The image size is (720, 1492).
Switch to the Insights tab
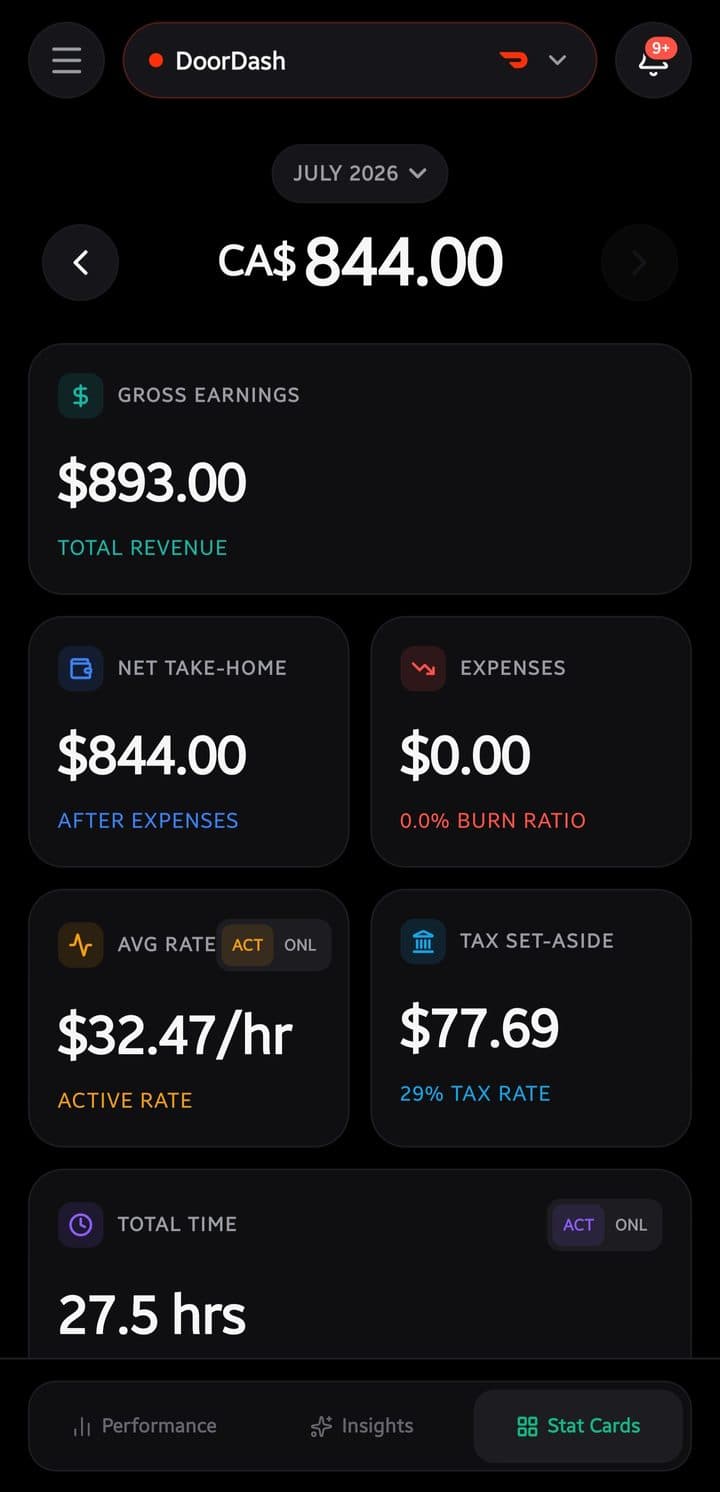click(362, 1426)
